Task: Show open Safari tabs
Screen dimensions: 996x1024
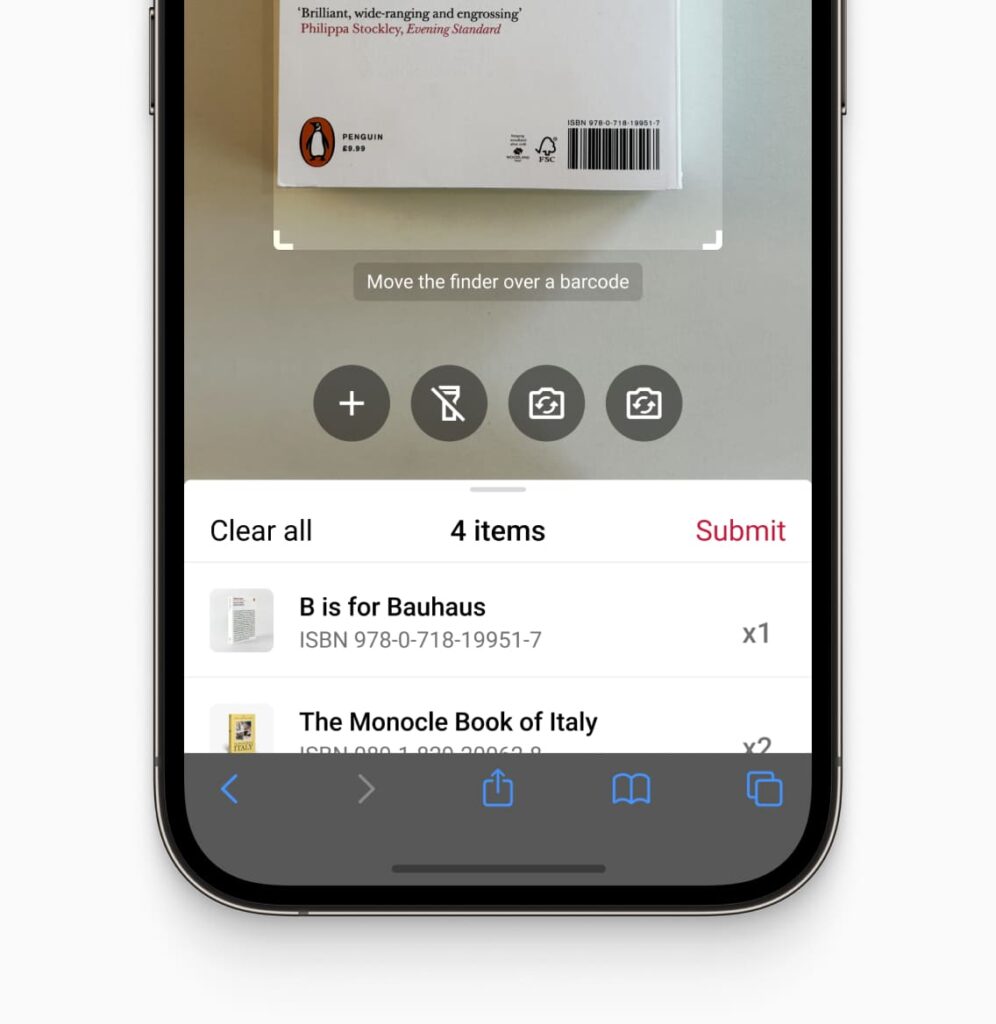Action: click(x=765, y=789)
